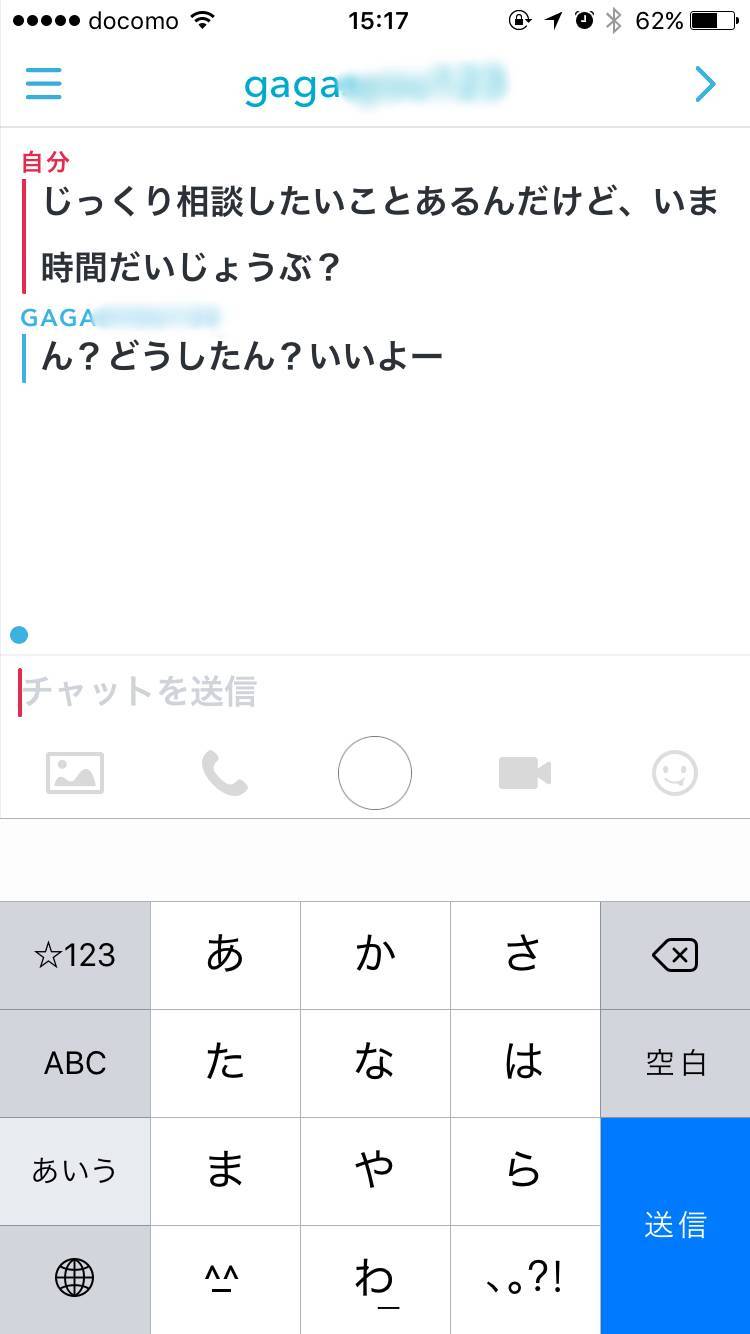Open the sticker smiley face icon
Viewport: 750px width, 1334px height.
coord(675,772)
